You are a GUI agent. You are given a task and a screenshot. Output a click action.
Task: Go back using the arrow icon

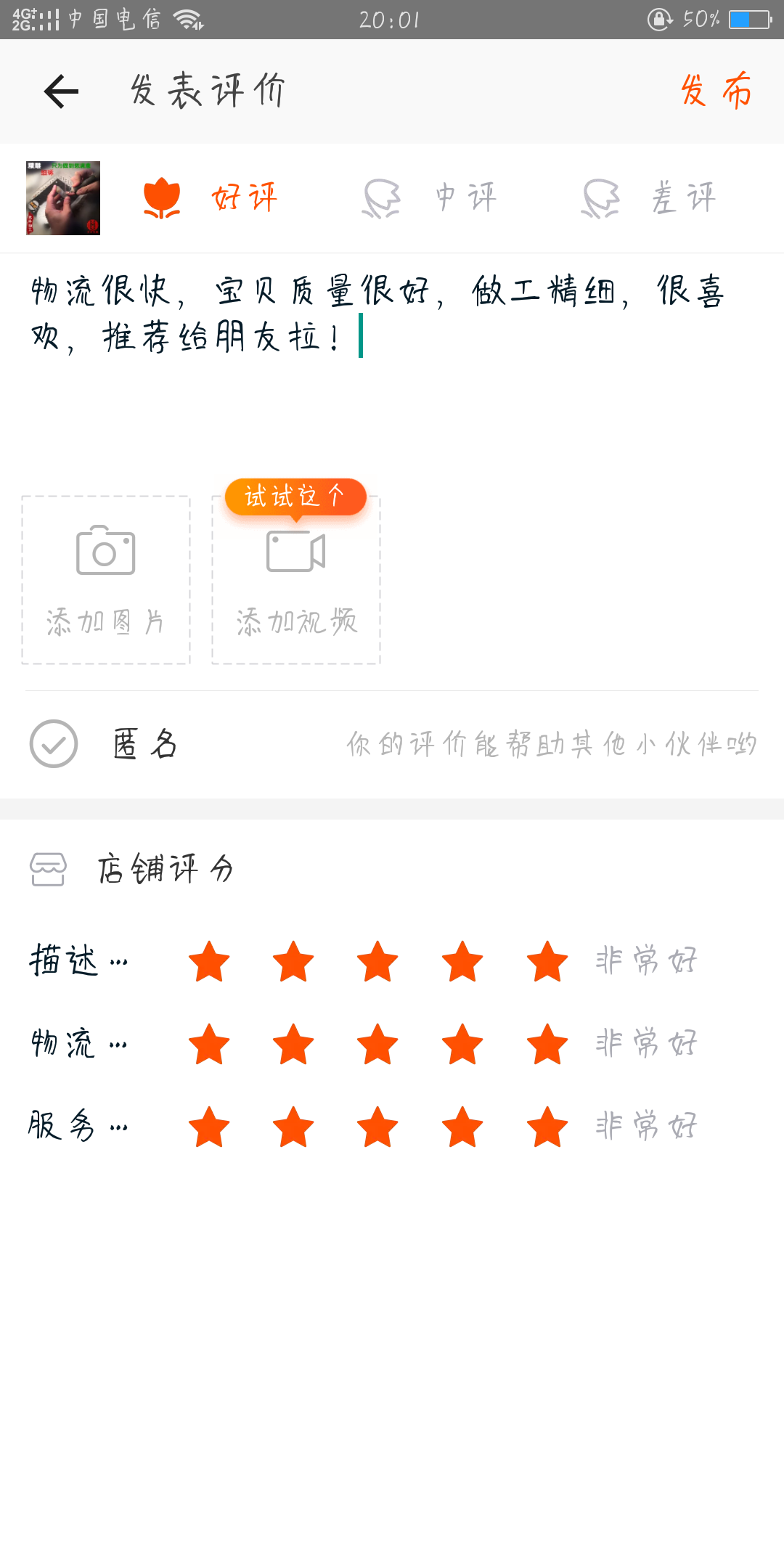point(61,91)
